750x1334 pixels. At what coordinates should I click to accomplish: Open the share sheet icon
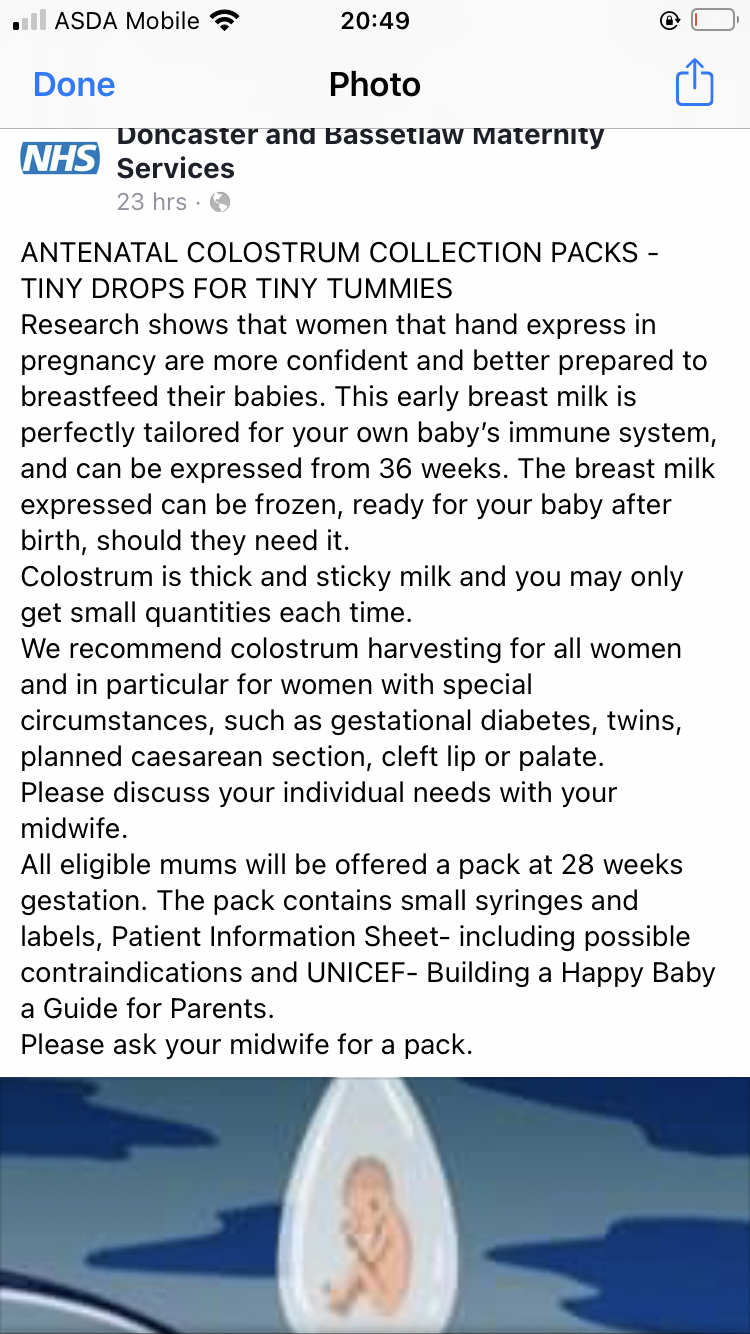[694, 82]
